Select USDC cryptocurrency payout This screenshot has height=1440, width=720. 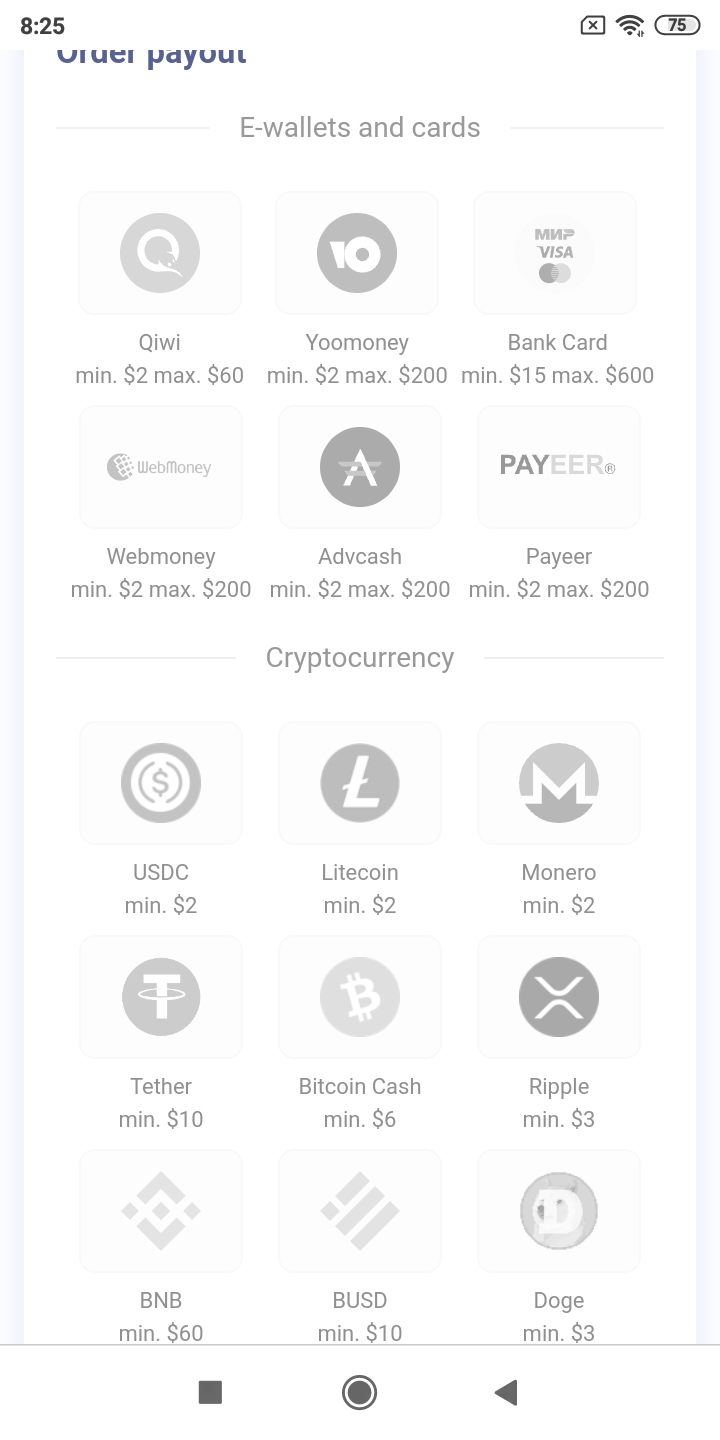pos(160,783)
